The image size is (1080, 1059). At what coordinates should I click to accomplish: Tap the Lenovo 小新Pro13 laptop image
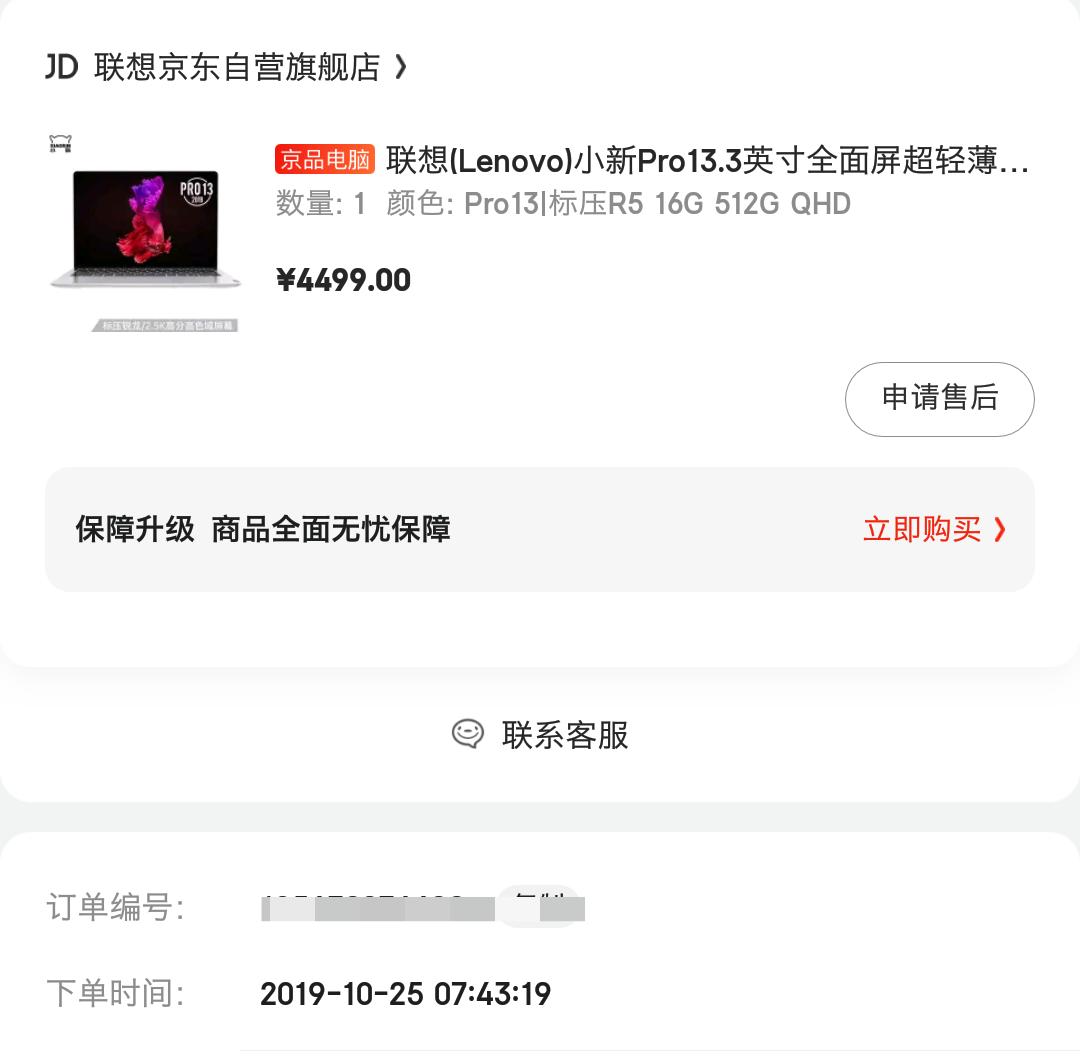(146, 232)
